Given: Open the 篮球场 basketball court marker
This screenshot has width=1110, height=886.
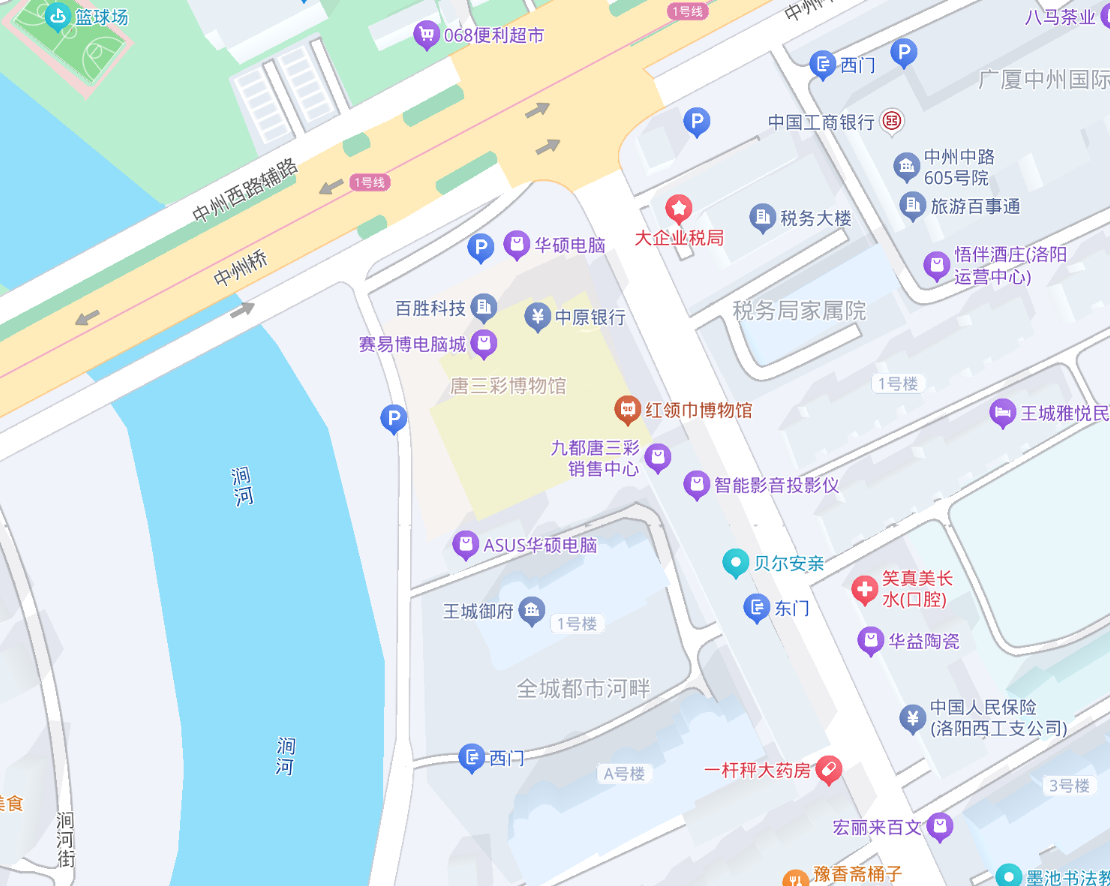Looking at the screenshot, I should (59, 17).
